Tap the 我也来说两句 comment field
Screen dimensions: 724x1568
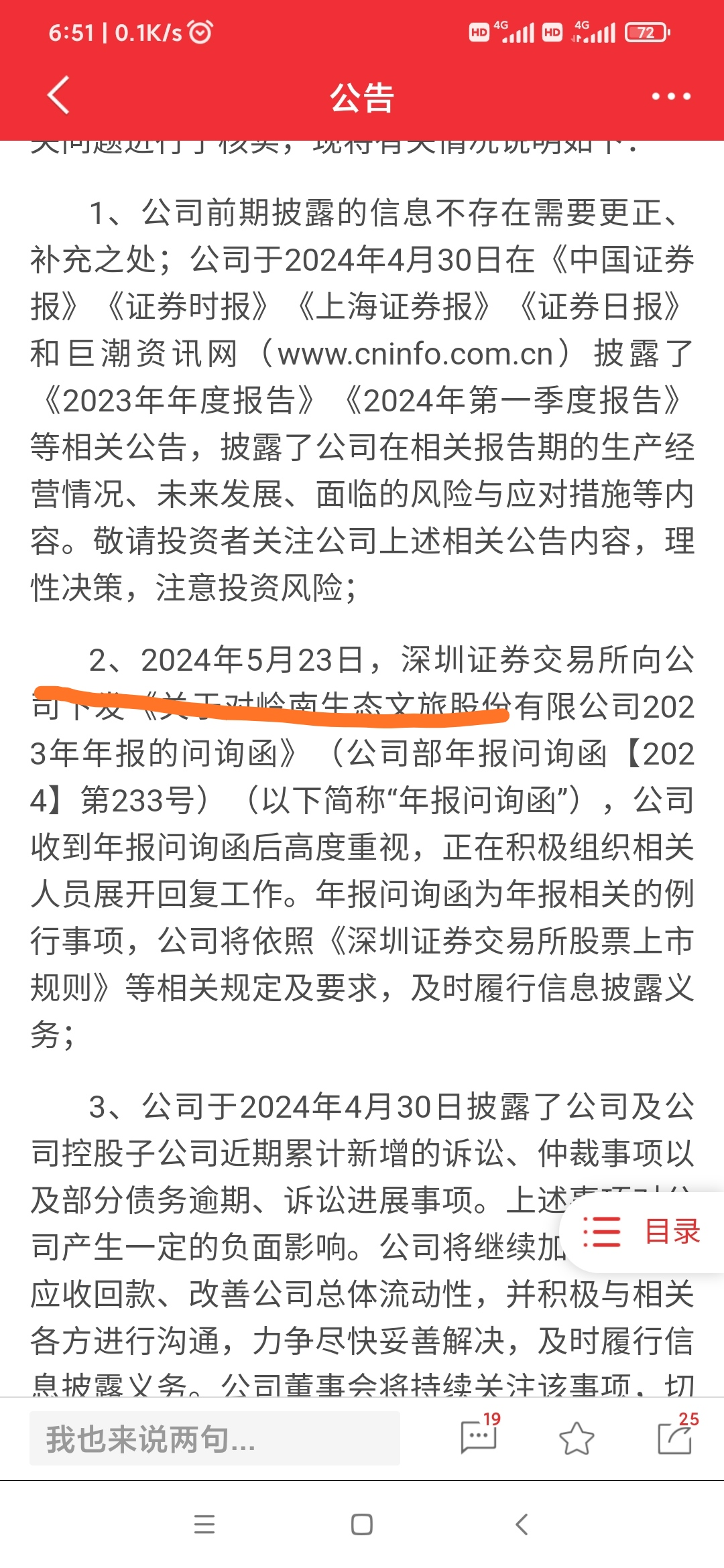pyautogui.click(x=215, y=1438)
